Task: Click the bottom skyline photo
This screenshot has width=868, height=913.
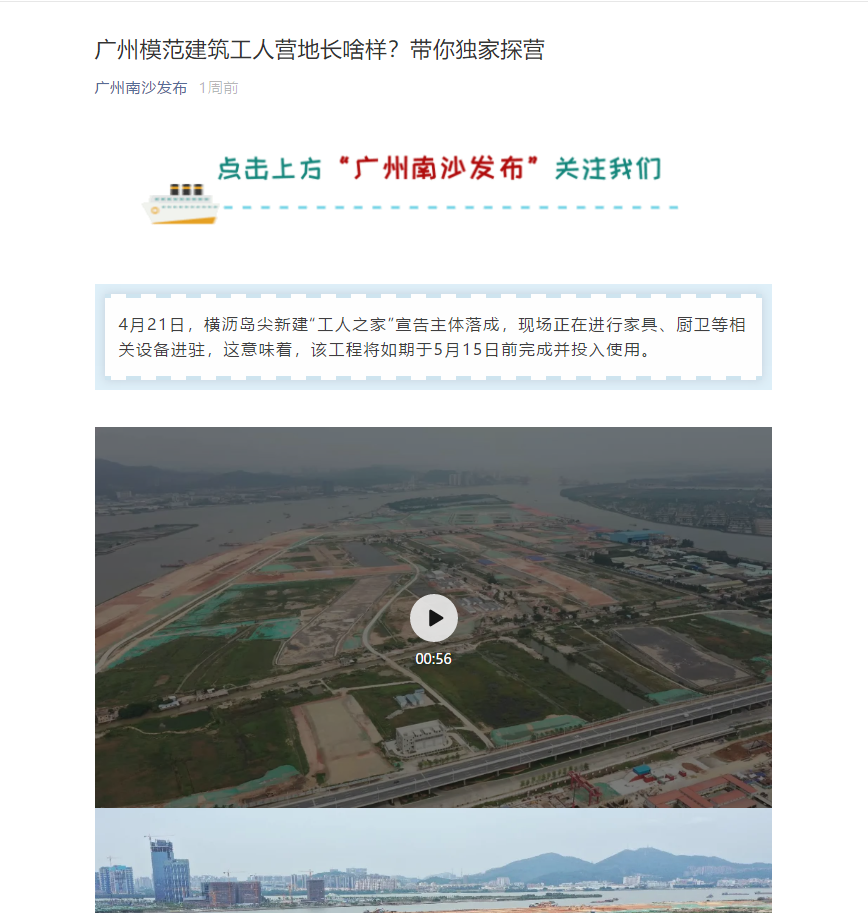Action: [433, 865]
